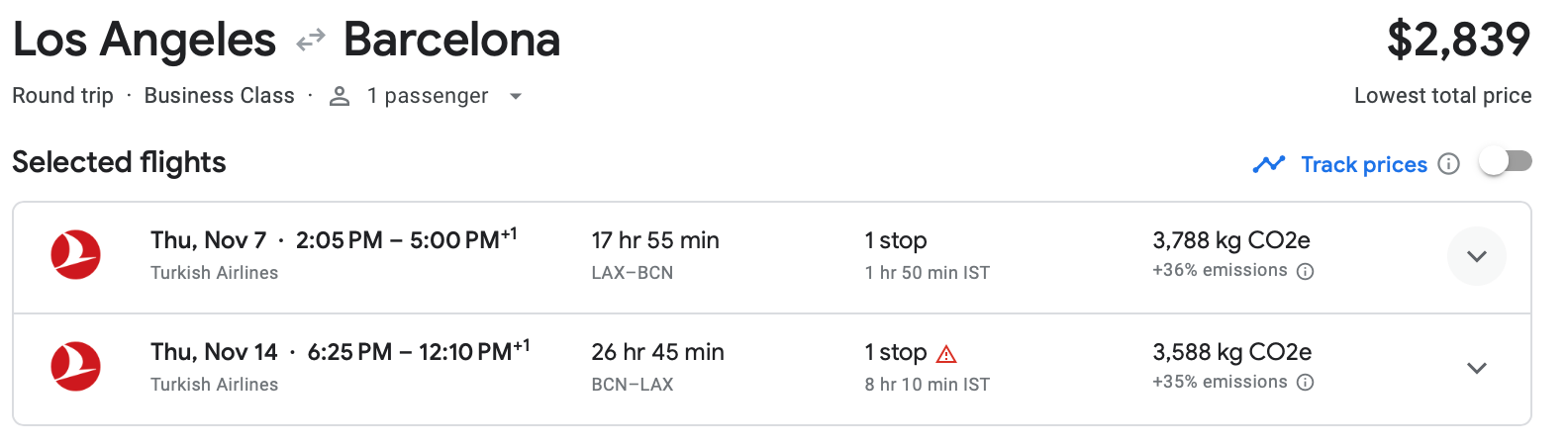This screenshot has height=445, width=1568.
Task: Expand the Thu, Nov 14 flight details
Action: click(x=1476, y=368)
